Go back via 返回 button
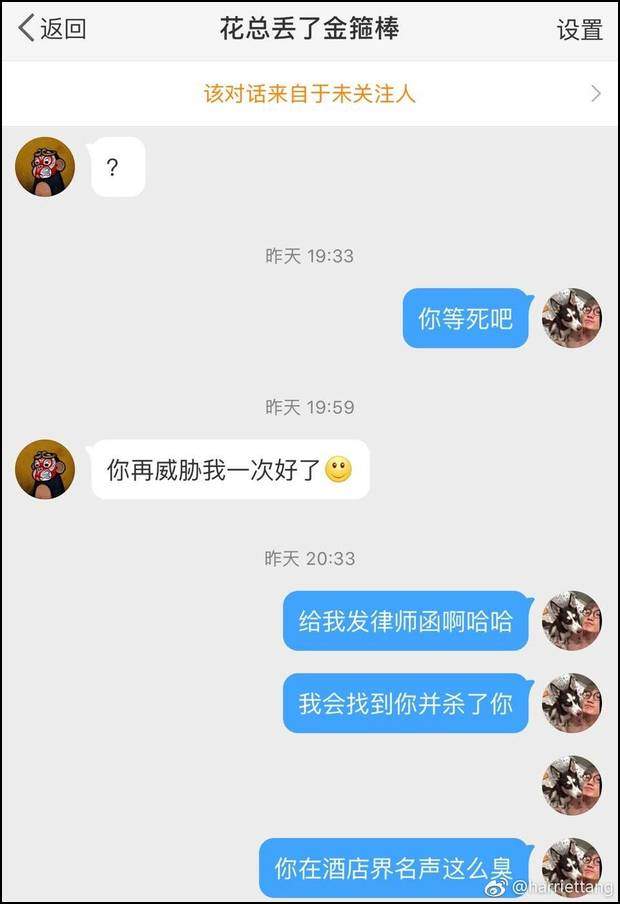This screenshot has height=904, width=620. [52, 29]
